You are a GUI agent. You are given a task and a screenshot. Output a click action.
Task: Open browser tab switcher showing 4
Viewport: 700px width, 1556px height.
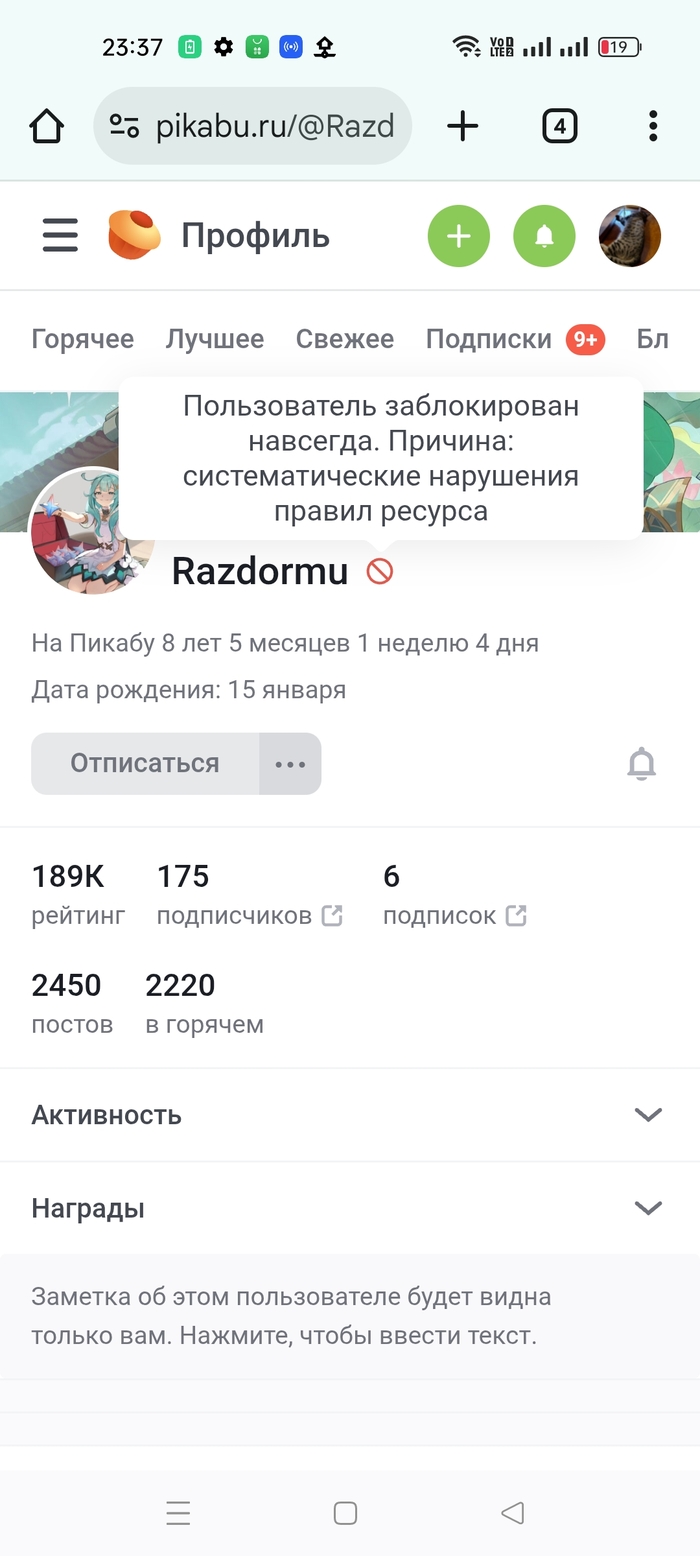559,126
